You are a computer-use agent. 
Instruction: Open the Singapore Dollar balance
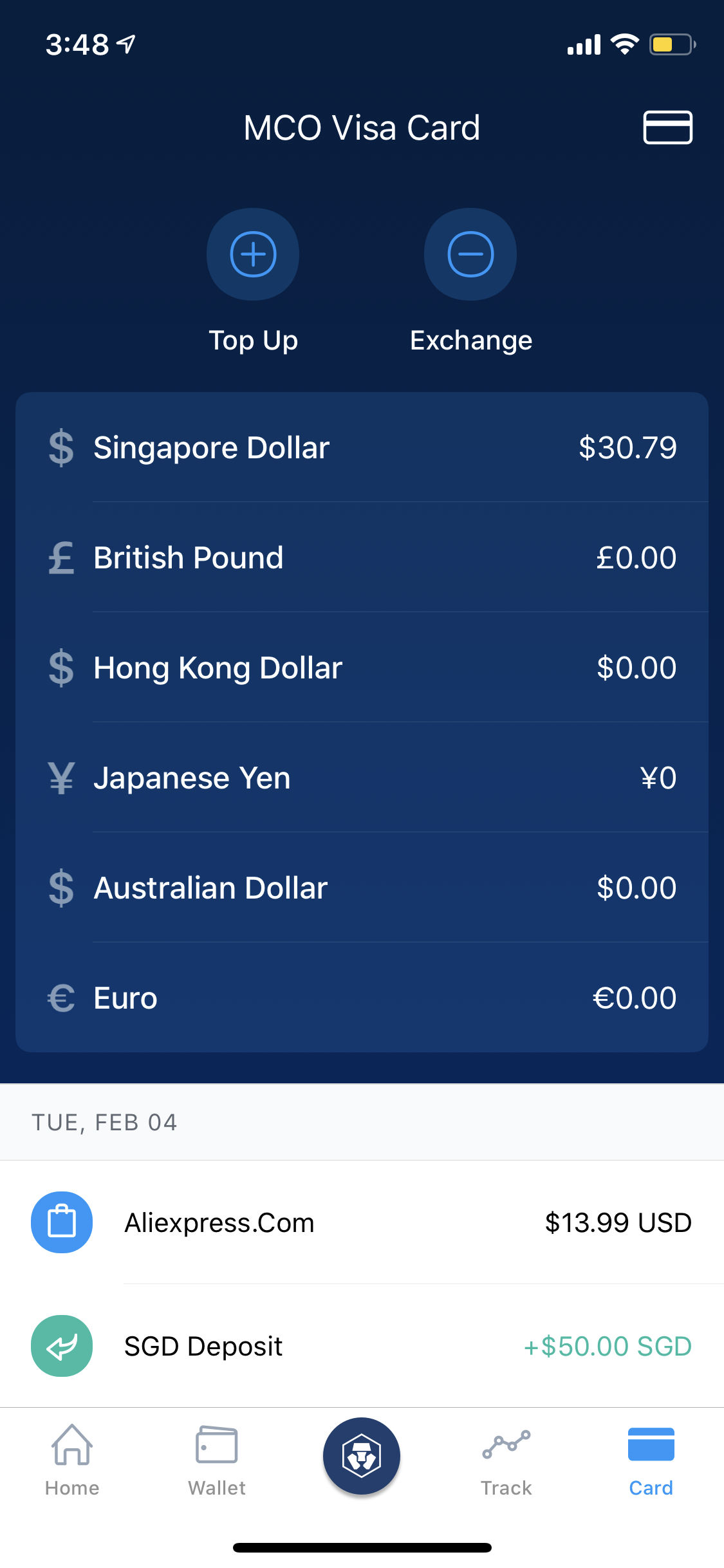(x=362, y=448)
